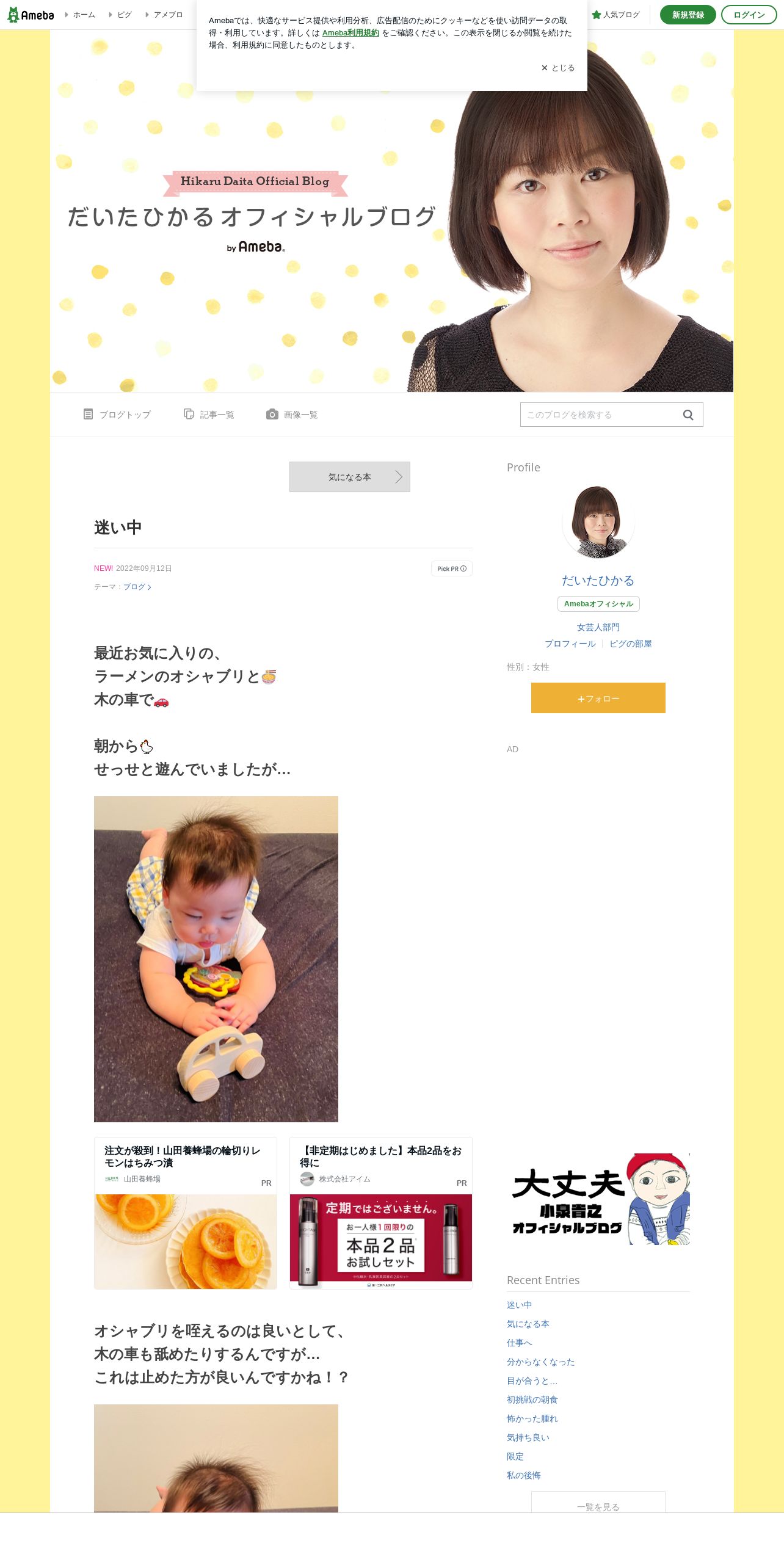
Task: Open the 新規登録 sign-up button
Action: click(688, 15)
